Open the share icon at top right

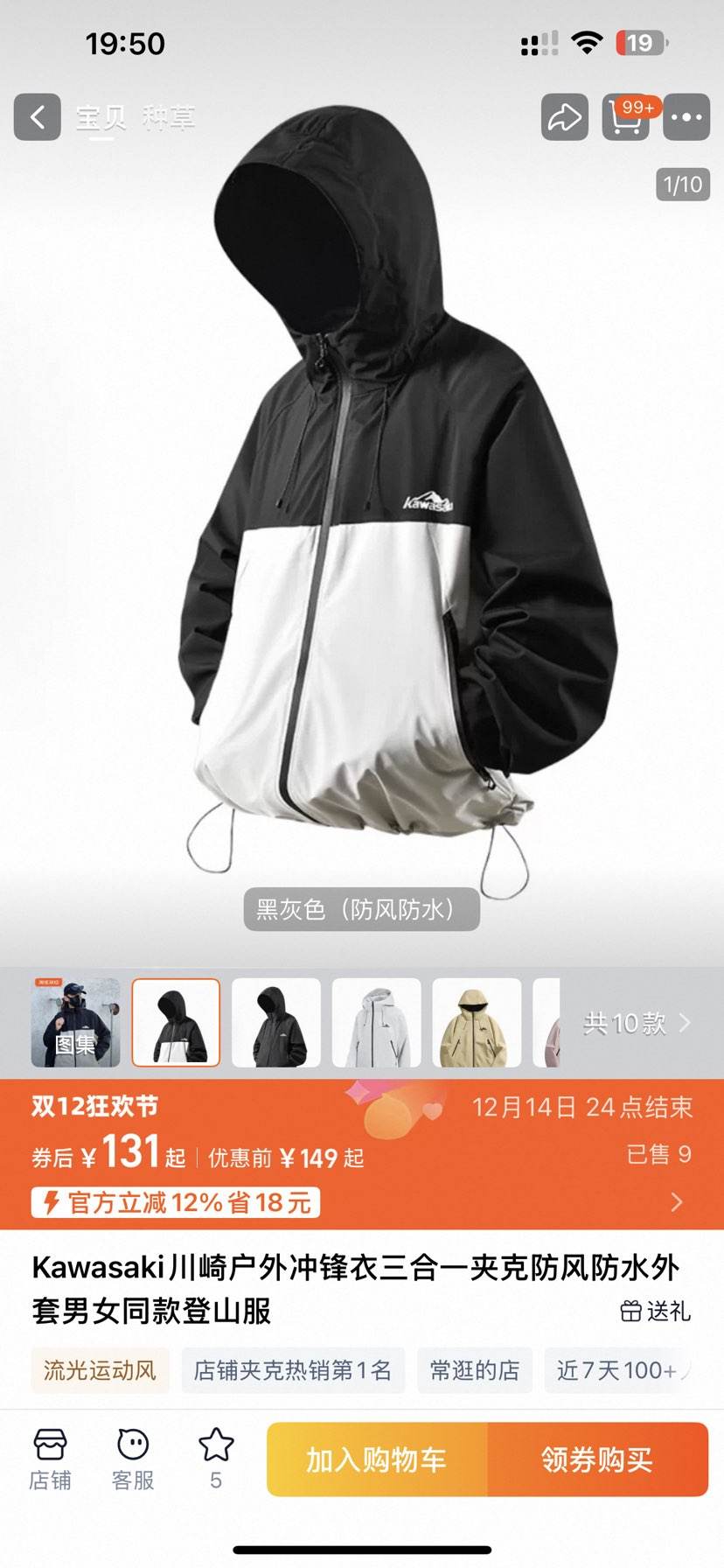[564, 117]
